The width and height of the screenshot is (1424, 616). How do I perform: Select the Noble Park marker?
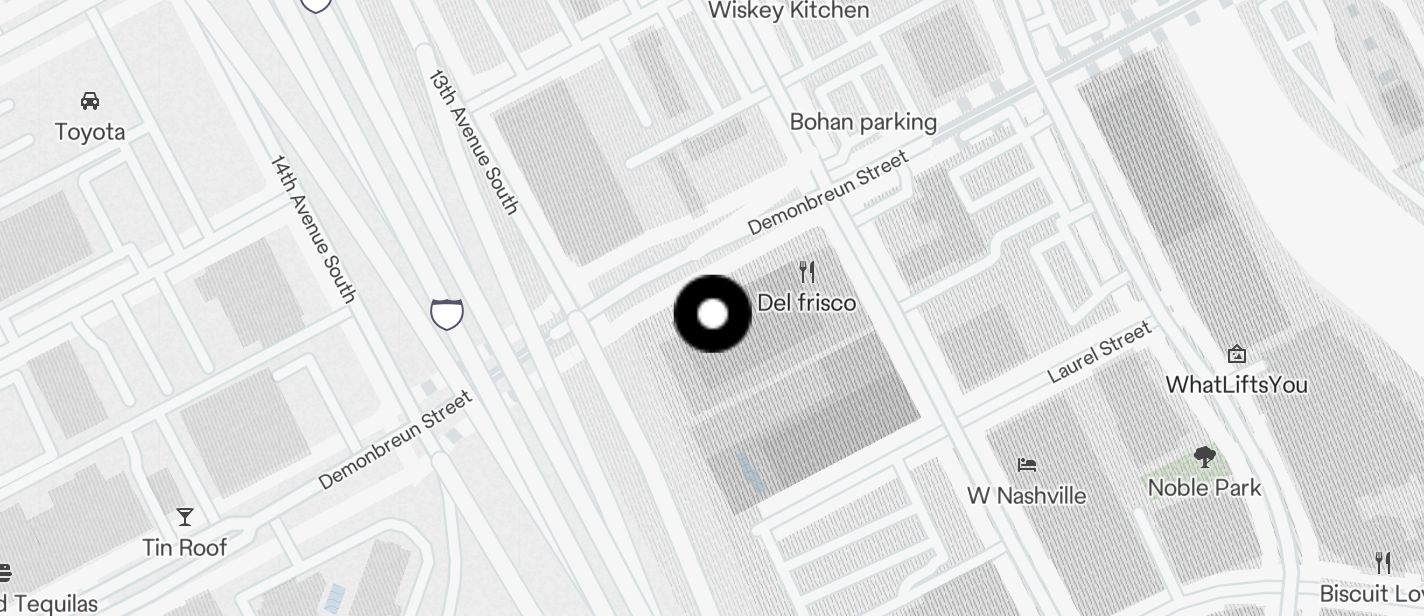coord(1204,458)
